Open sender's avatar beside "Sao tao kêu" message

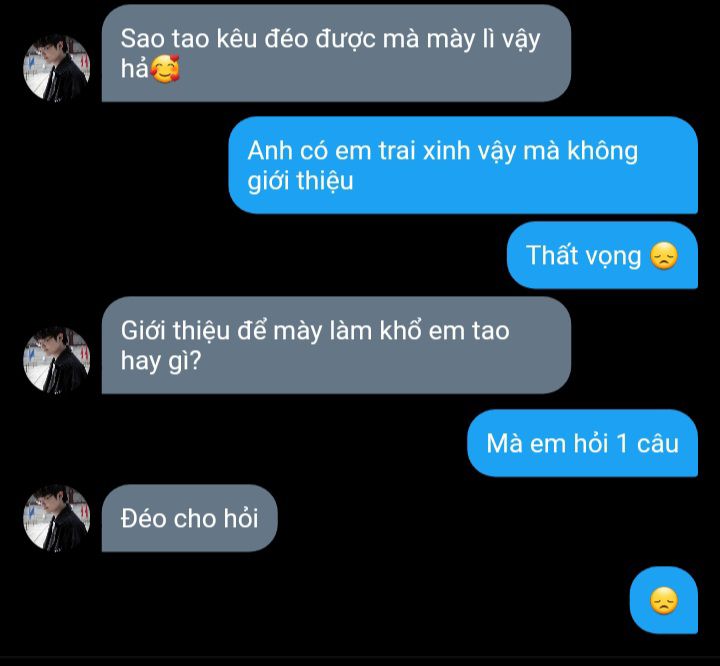(x=57, y=68)
